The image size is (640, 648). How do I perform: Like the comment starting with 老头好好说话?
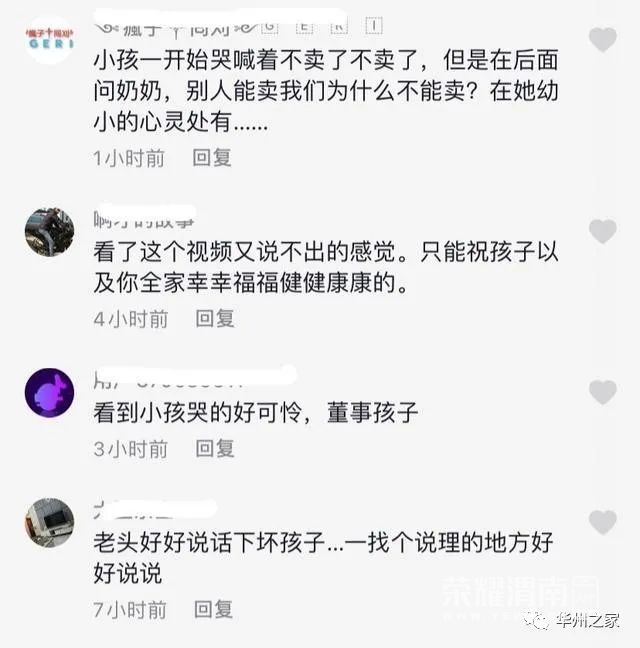coord(602,522)
